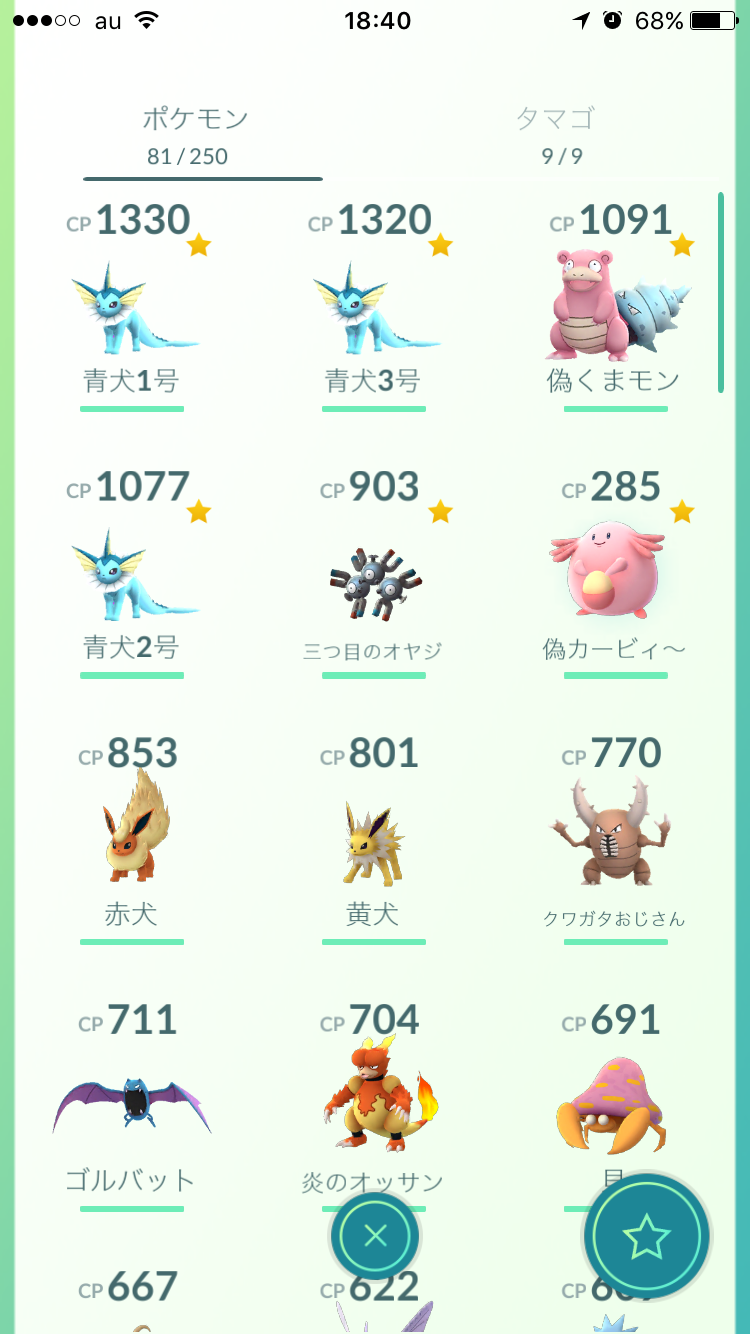Screen dimensions: 750x1334
Task: Open 青犬3号 with CP 1320
Action: point(374,310)
